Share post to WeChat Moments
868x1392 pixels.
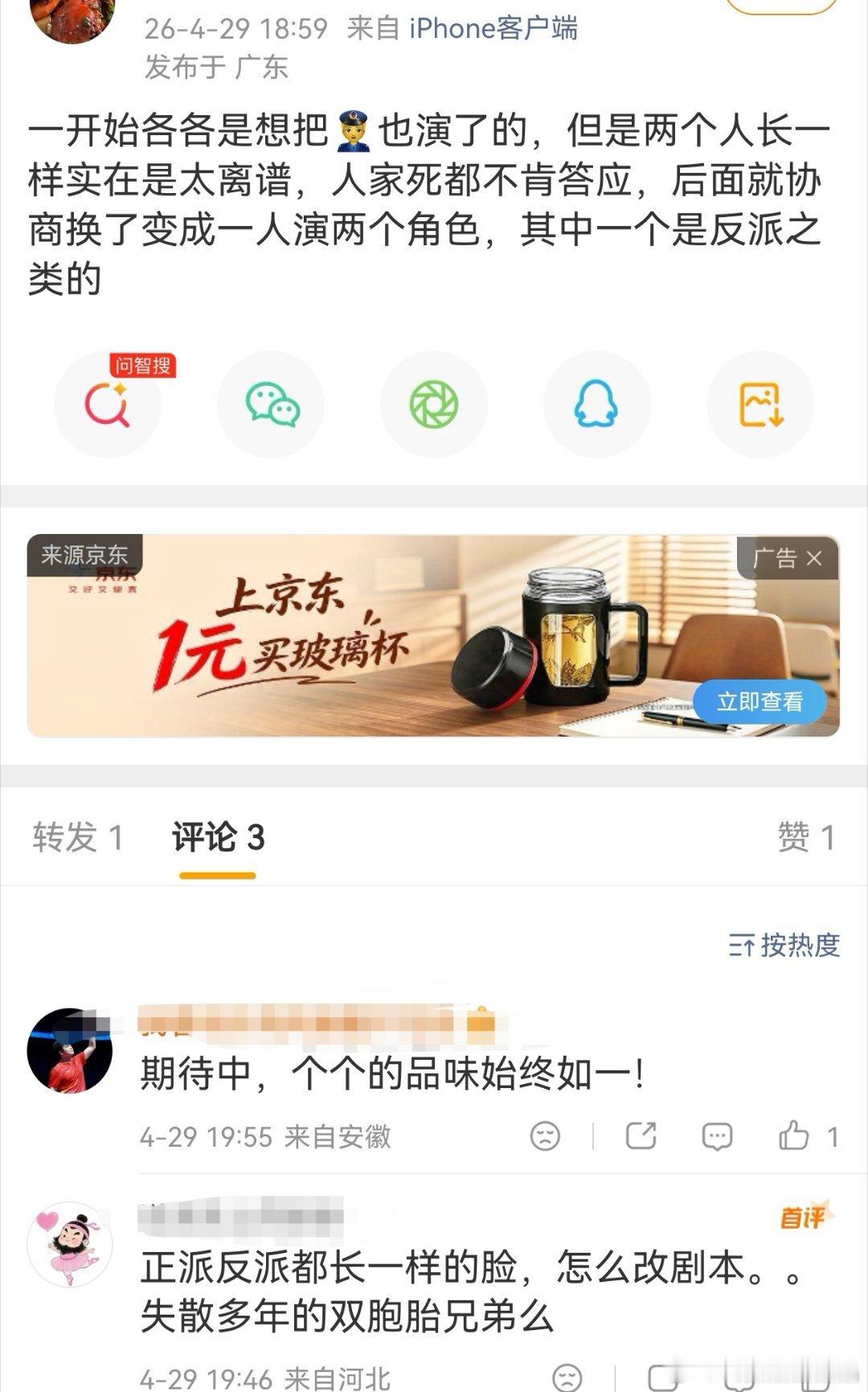(434, 404)
